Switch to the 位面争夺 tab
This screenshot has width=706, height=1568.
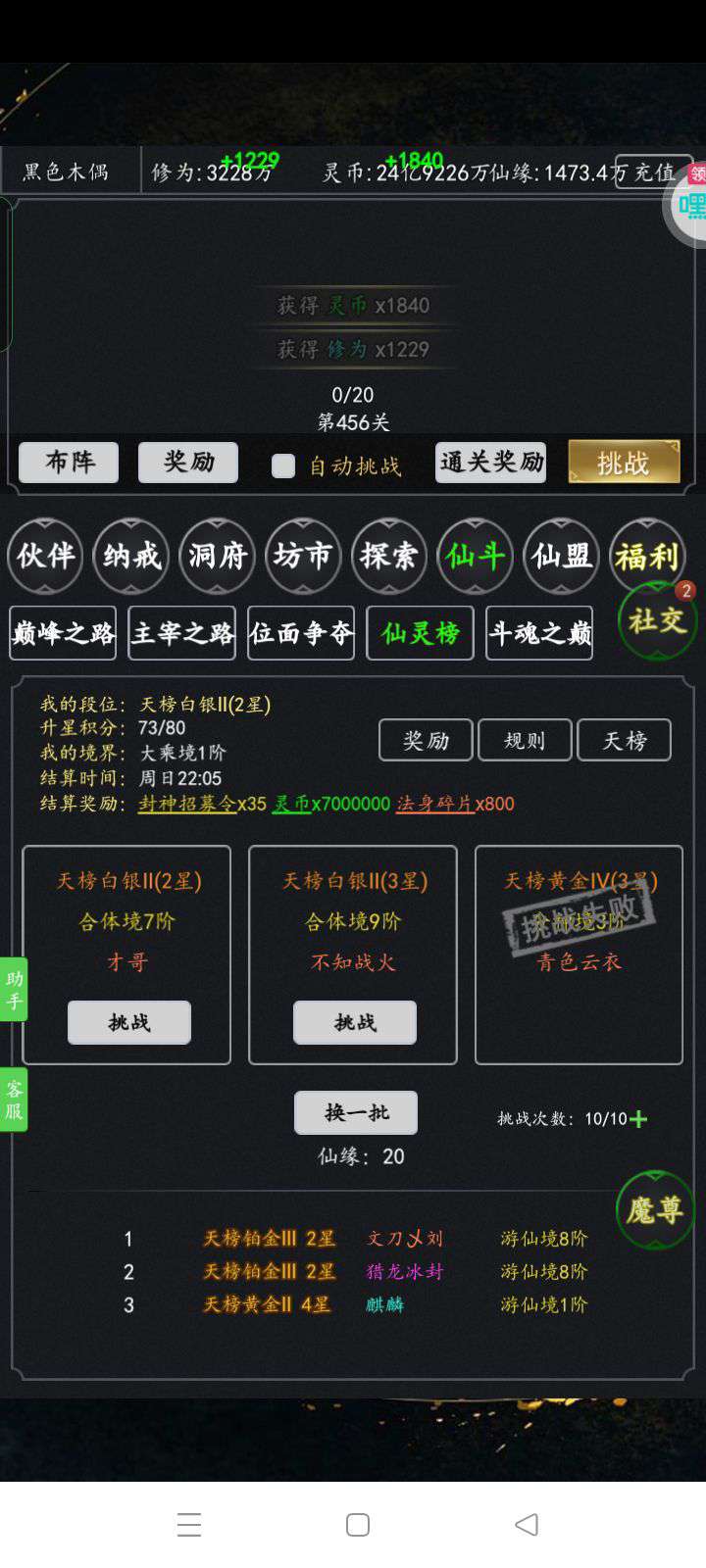[x=301, y=633]
